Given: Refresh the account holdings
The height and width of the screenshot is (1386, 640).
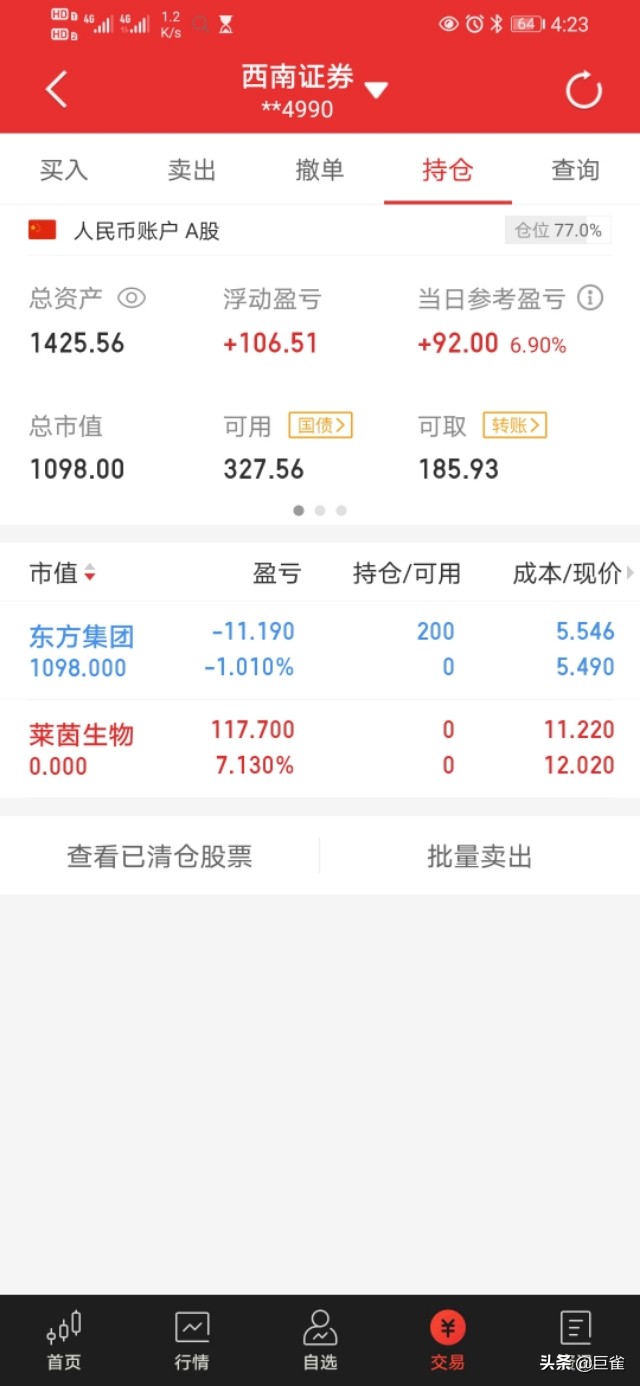Looking at the screenshot, I should (x=584, y=91).
